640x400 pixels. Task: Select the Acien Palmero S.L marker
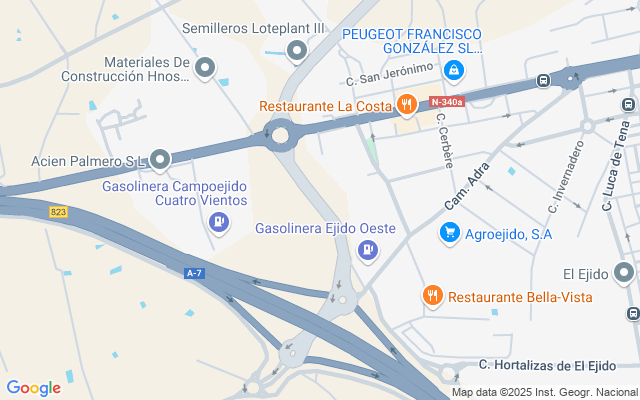tap(159, 159)
